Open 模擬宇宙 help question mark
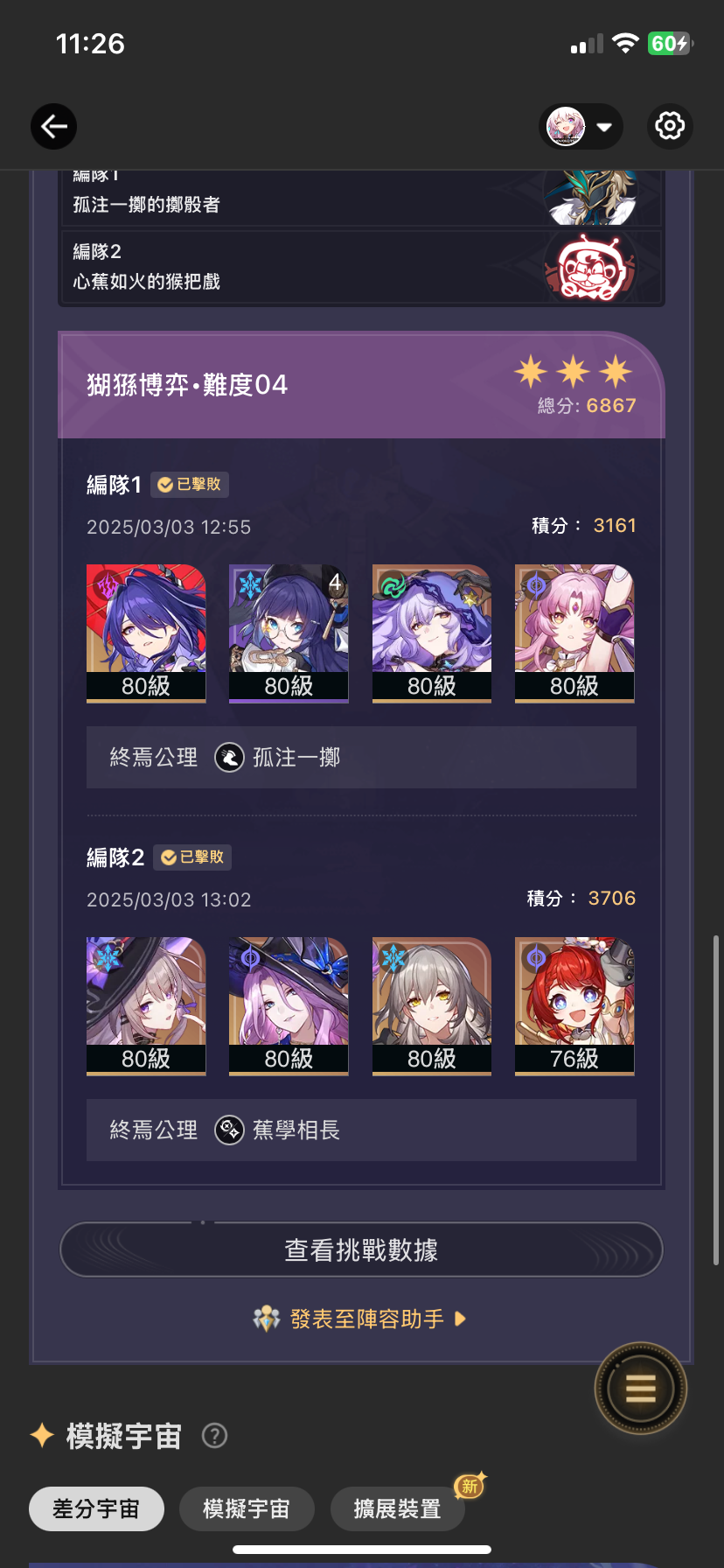The height and width of the screenshot is (1568, 724). [x=214, y=1436]
